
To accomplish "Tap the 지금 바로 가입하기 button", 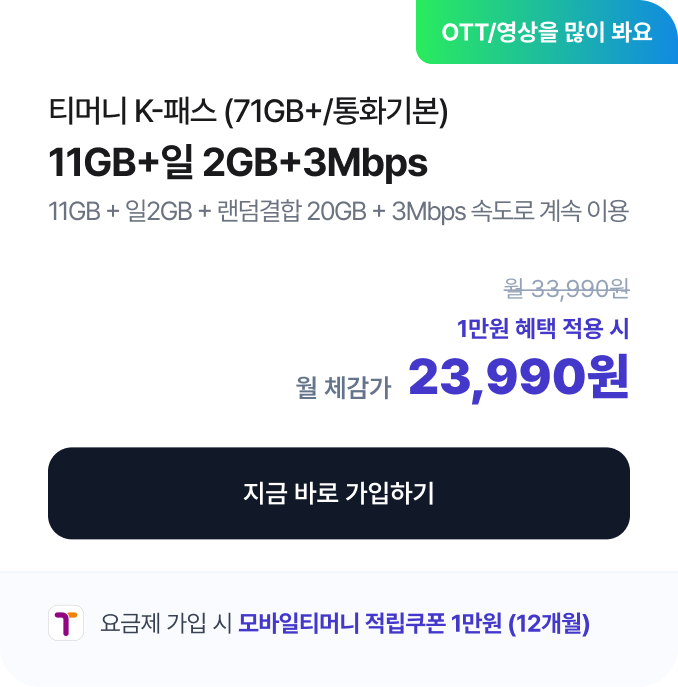I will click(339, 493).
